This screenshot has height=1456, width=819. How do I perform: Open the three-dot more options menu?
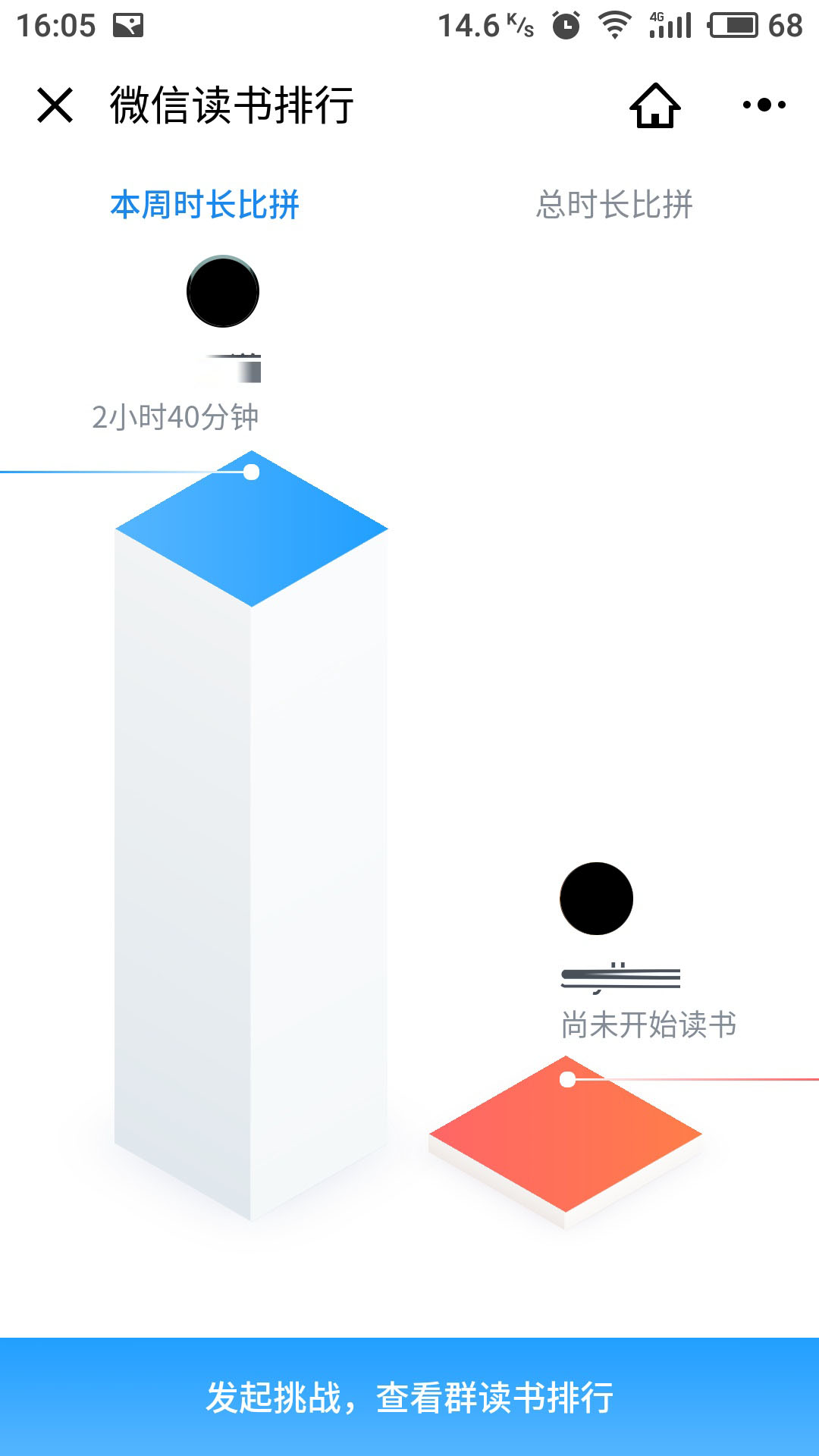pyautogui.click(x=764, y=105)
